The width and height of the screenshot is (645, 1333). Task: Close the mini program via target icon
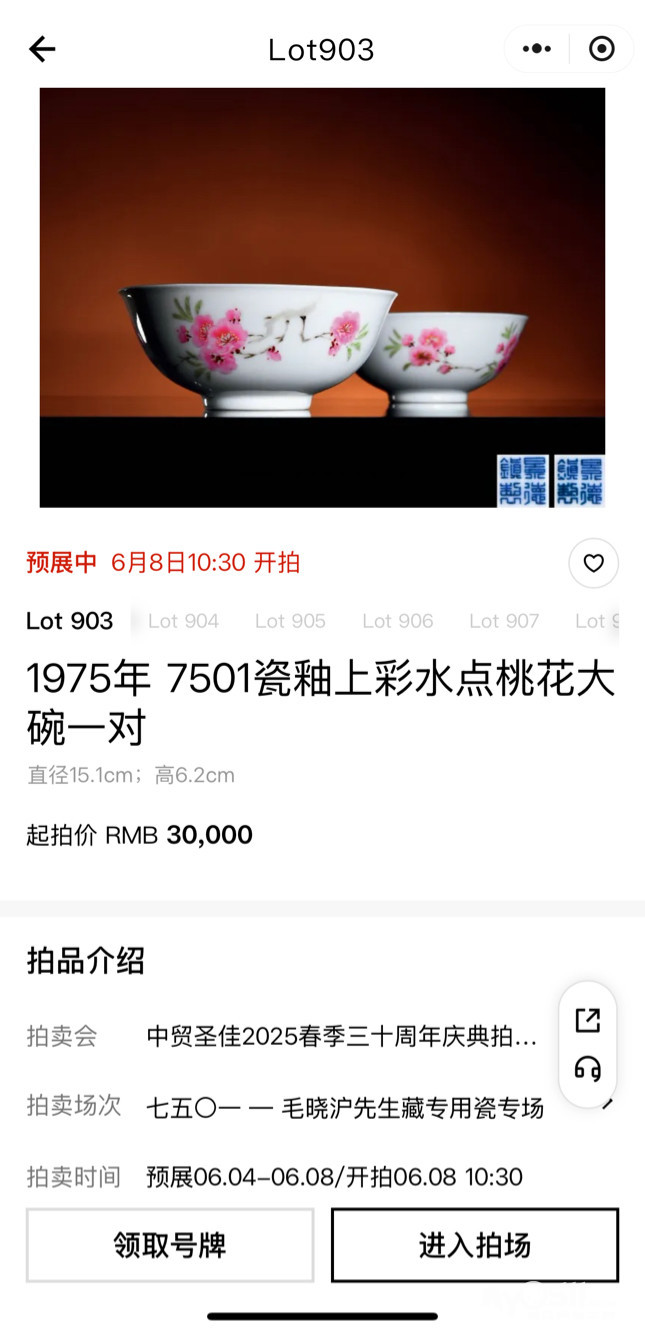click(601, 49)
